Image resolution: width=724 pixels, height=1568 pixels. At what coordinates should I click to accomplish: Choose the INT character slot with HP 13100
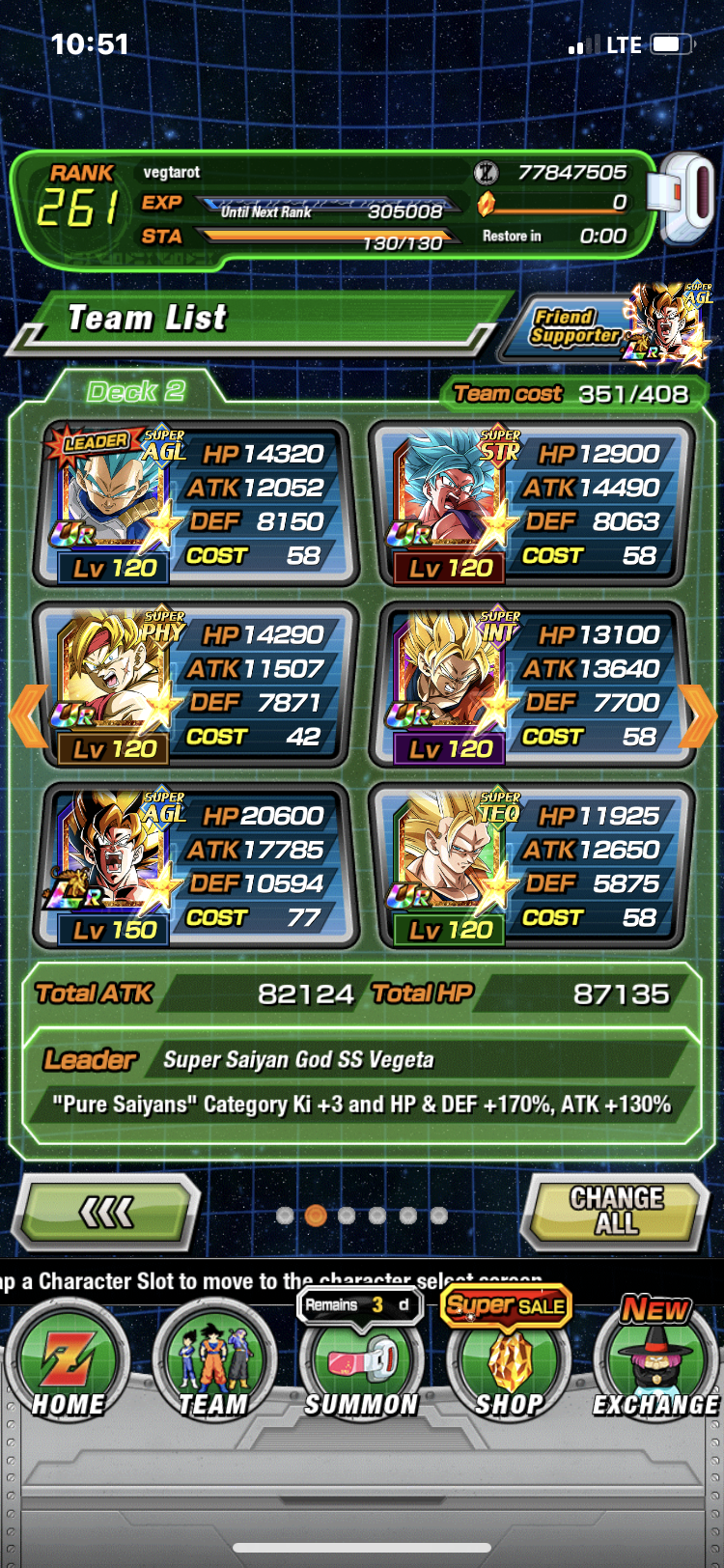531,686
